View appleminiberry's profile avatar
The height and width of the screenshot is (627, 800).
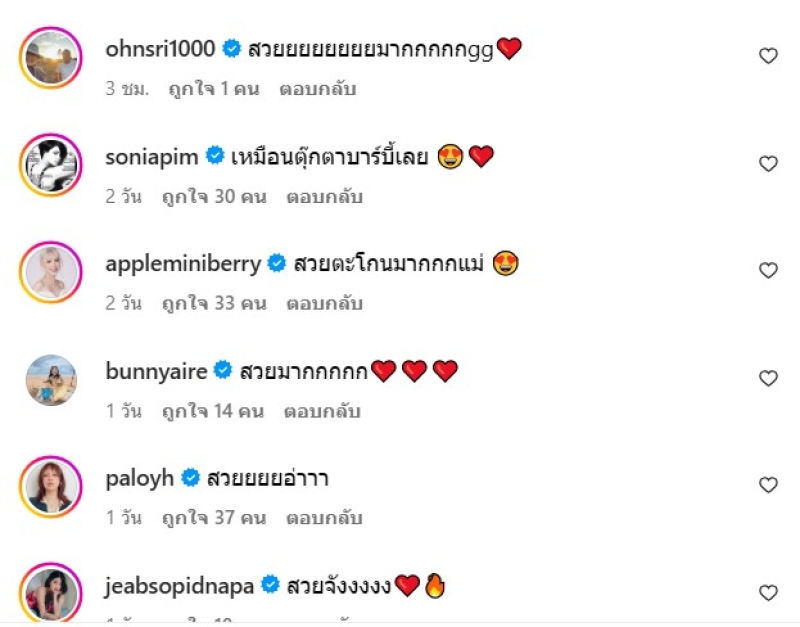coord(50,272)
